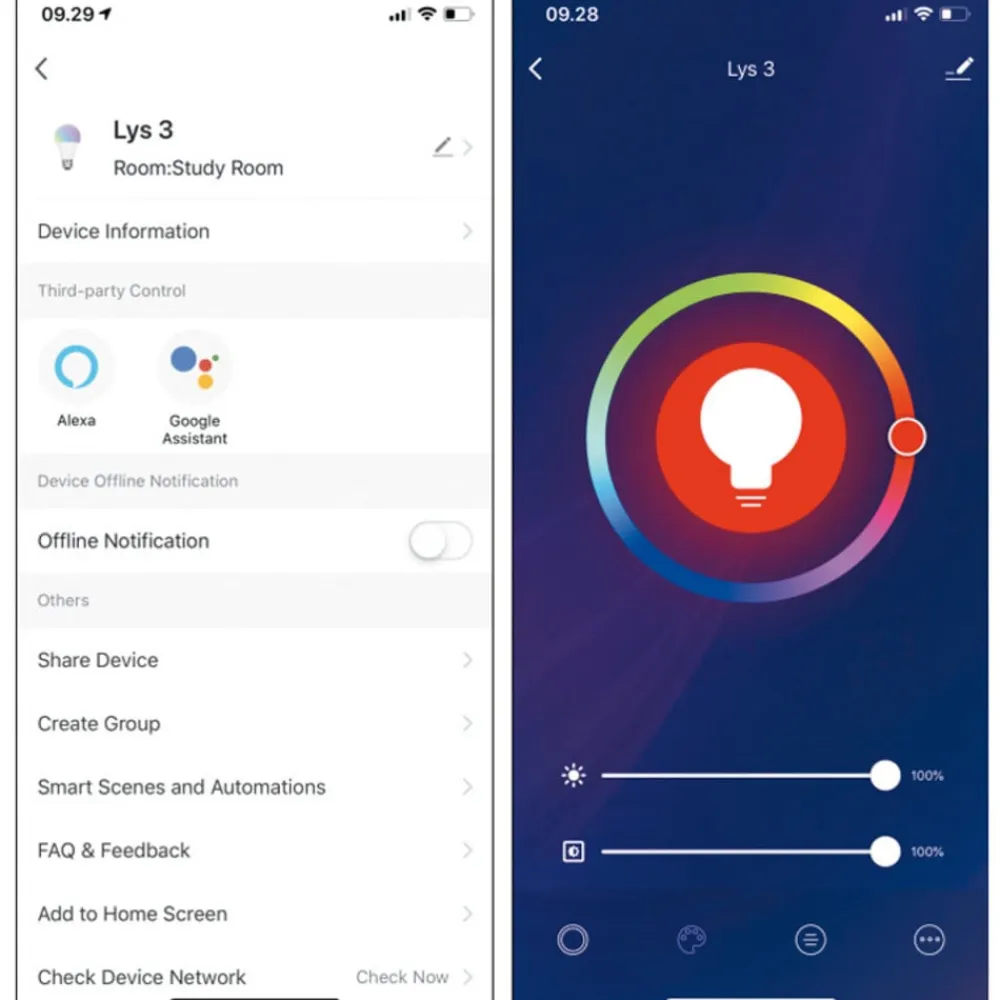Switch to the color palette tab
The height and width of the screenshot is (1000, 1000).
(691, 939)
